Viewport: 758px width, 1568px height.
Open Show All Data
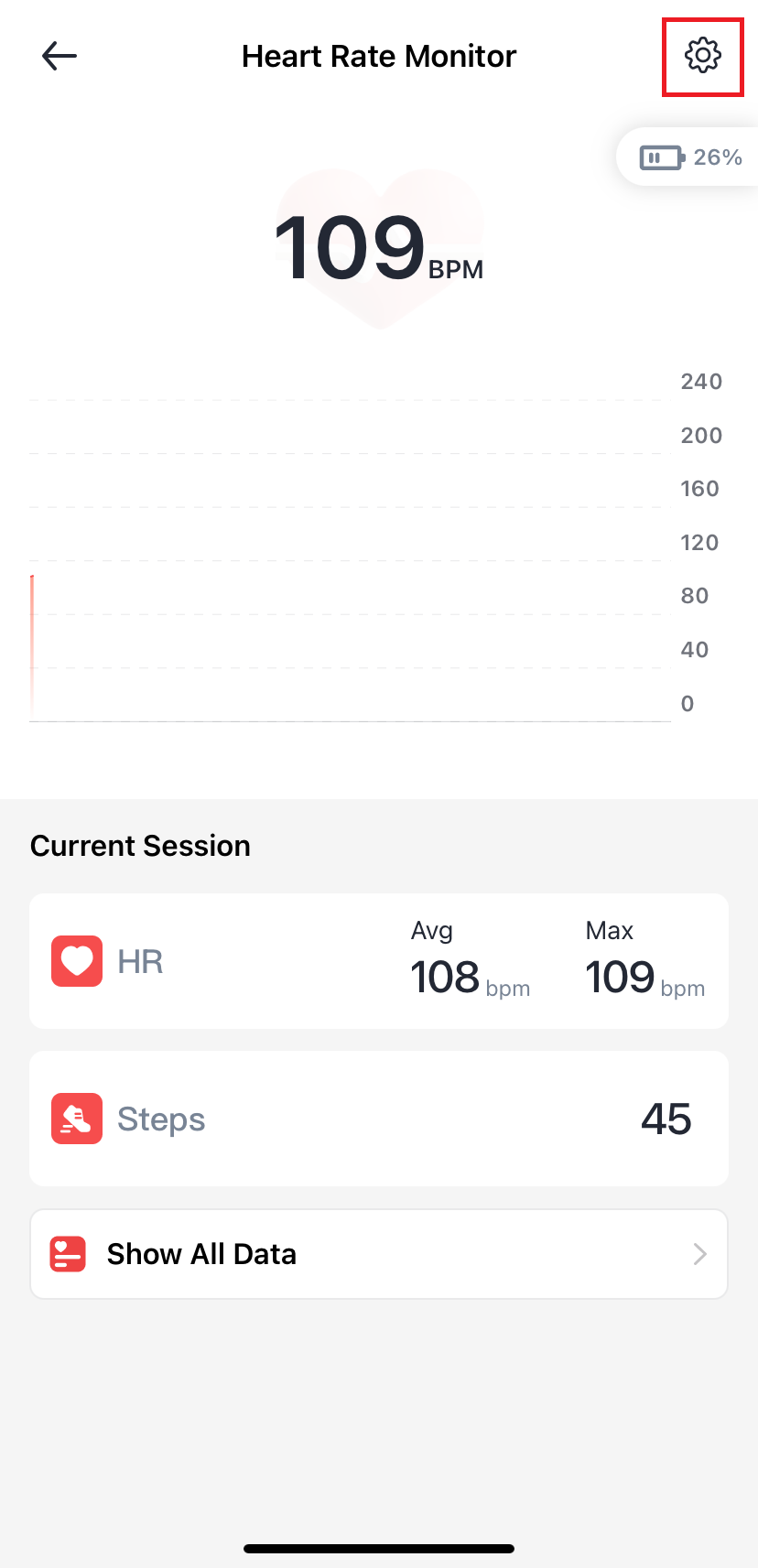(x=379, y=1254)
